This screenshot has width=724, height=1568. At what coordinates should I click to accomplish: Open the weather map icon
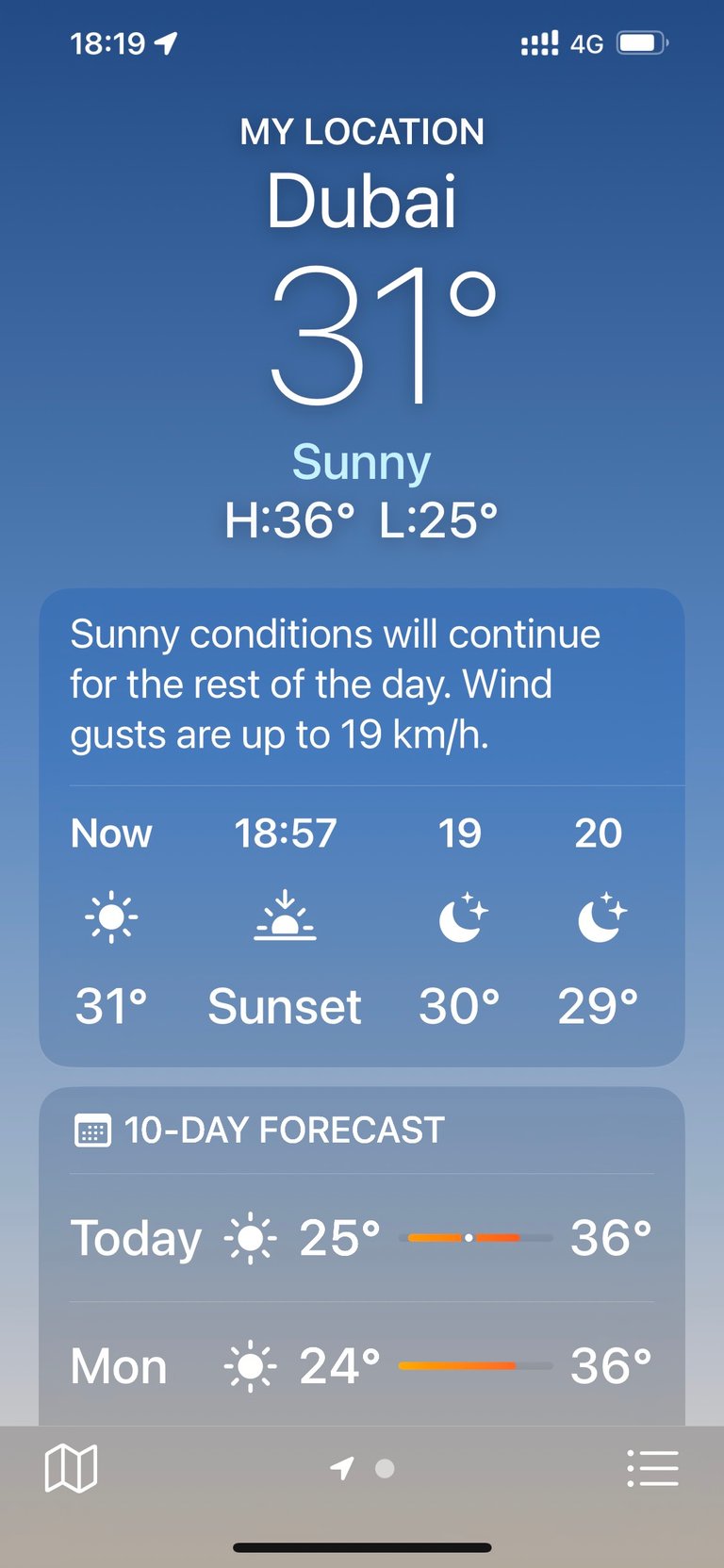pyautogui.click(x=71, y=1468)
